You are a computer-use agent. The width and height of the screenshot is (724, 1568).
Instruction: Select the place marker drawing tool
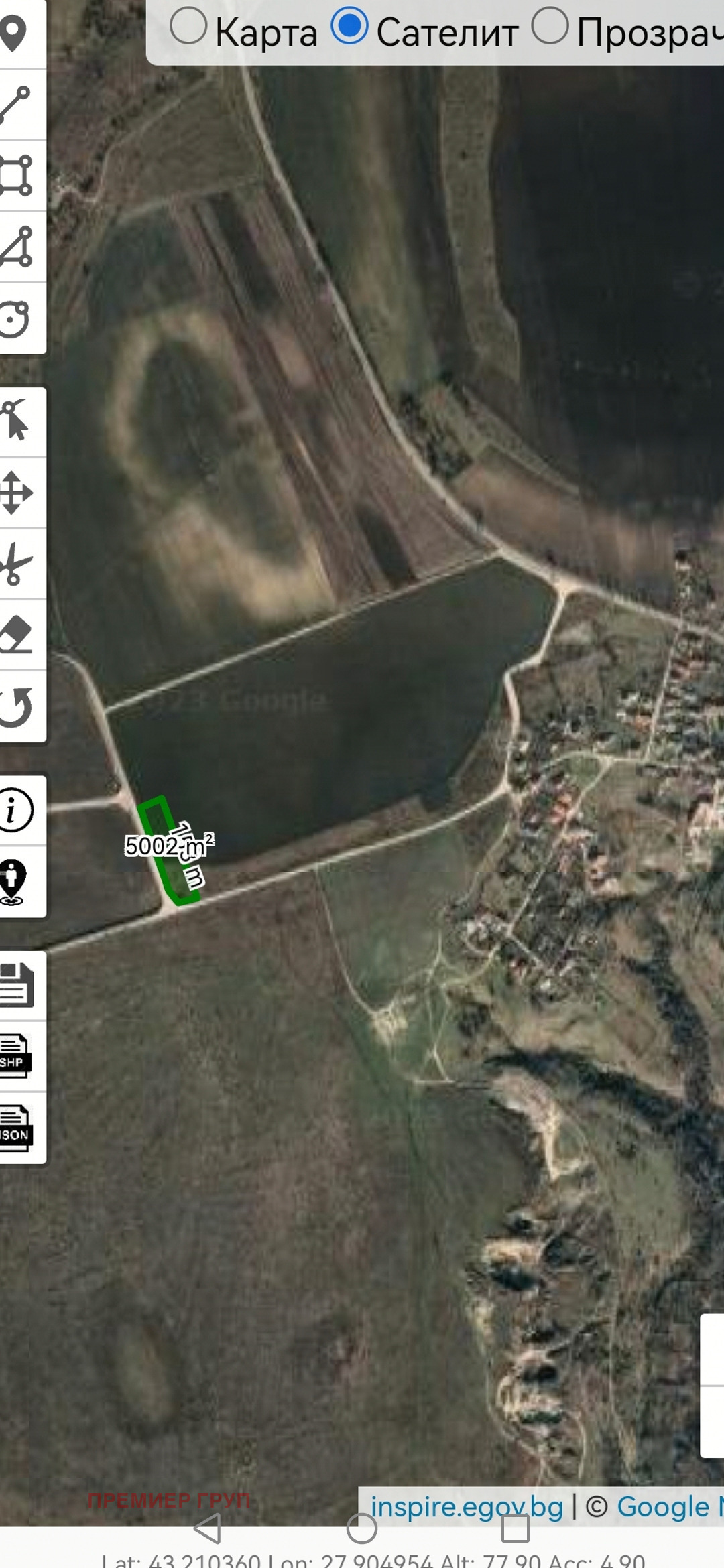(15, 34)
